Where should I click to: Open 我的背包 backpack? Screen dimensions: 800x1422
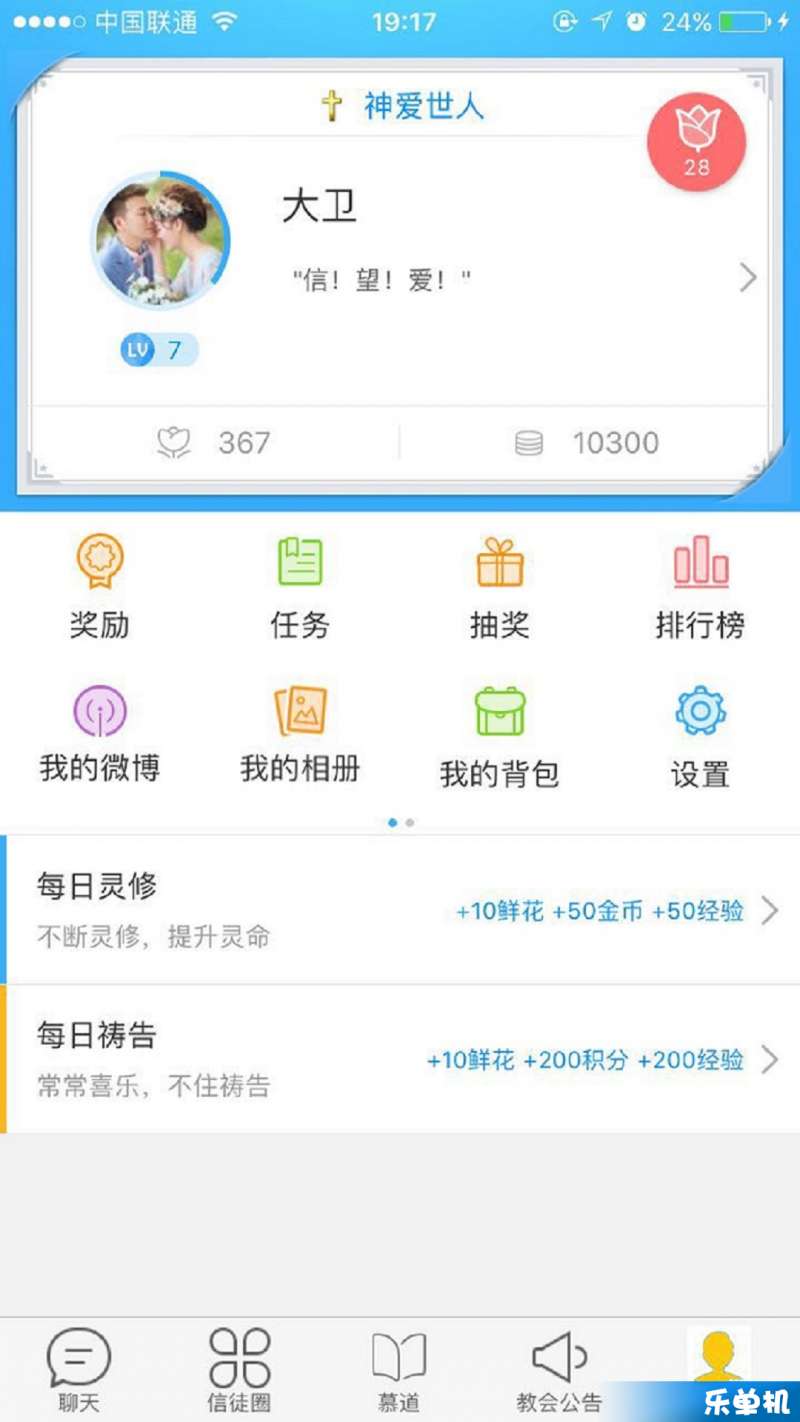coord(499,735)
